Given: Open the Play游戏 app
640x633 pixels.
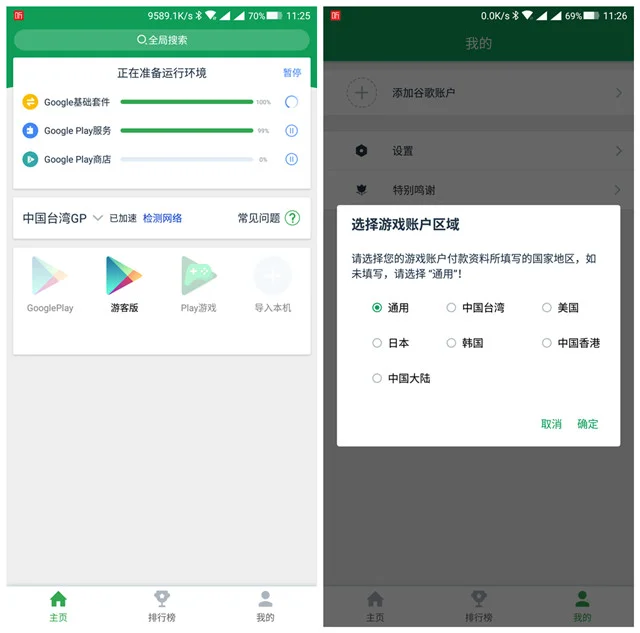Looking at the screenshot, I should [198, 281].
